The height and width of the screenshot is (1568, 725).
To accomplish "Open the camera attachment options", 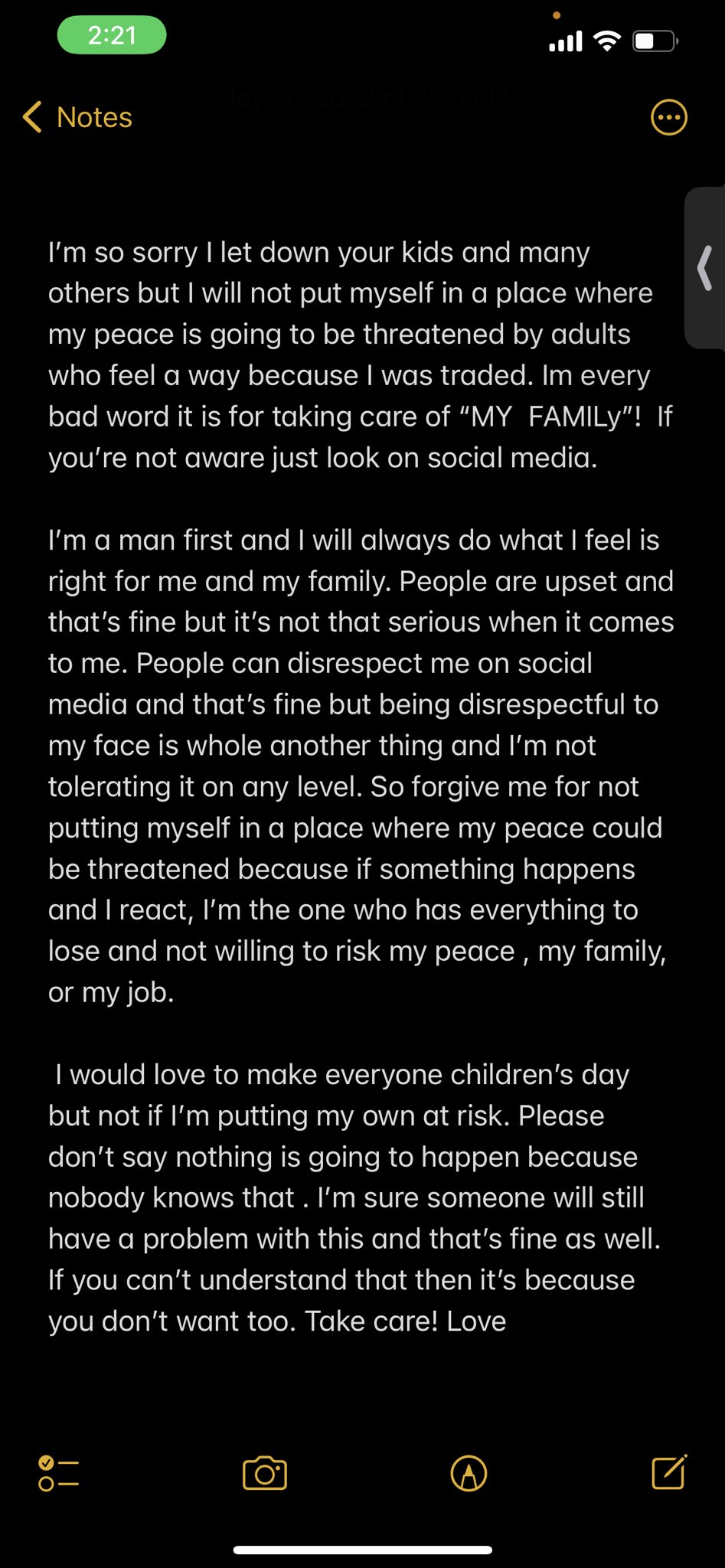I will pyautogui.click(x=265, y=1473).
